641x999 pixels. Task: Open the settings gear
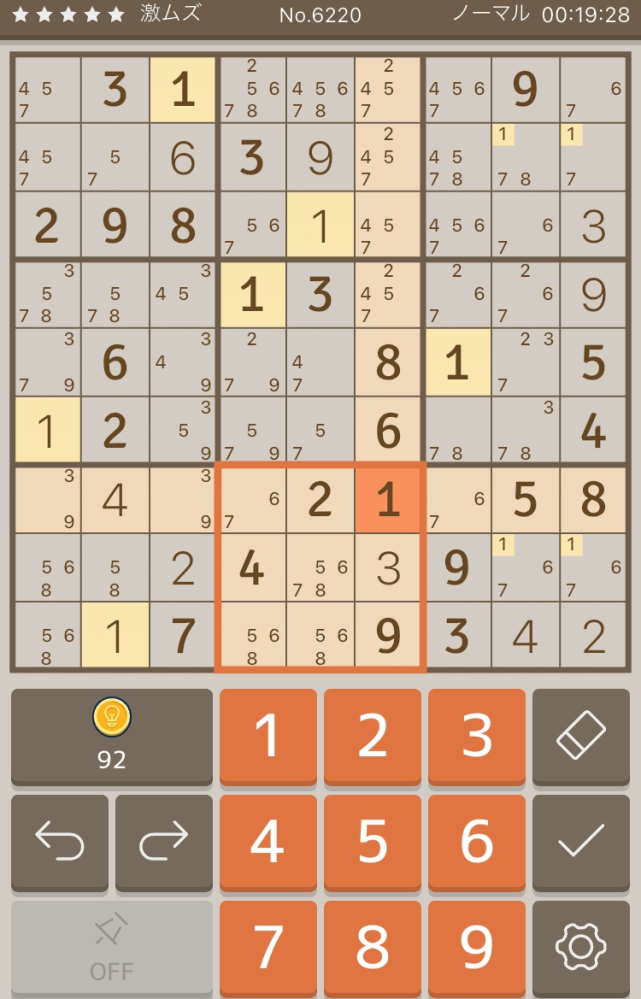(x=581, y=947)
